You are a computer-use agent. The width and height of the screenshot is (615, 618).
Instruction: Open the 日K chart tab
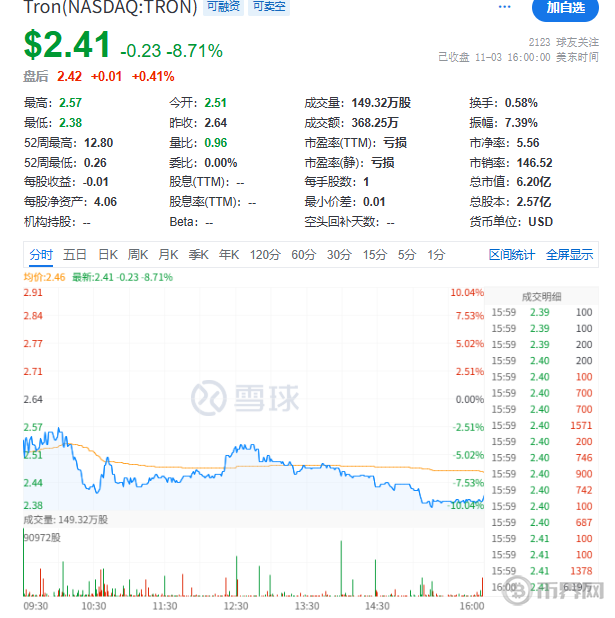107,254
